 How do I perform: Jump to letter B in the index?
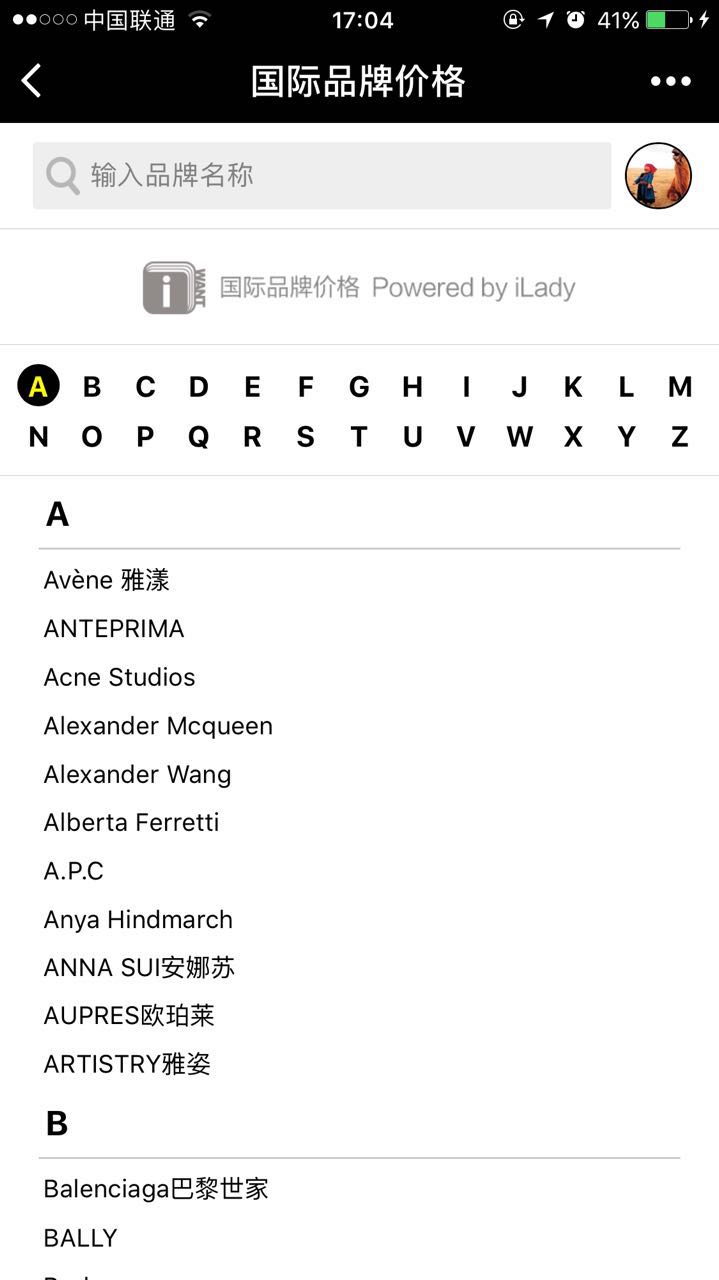92,387
